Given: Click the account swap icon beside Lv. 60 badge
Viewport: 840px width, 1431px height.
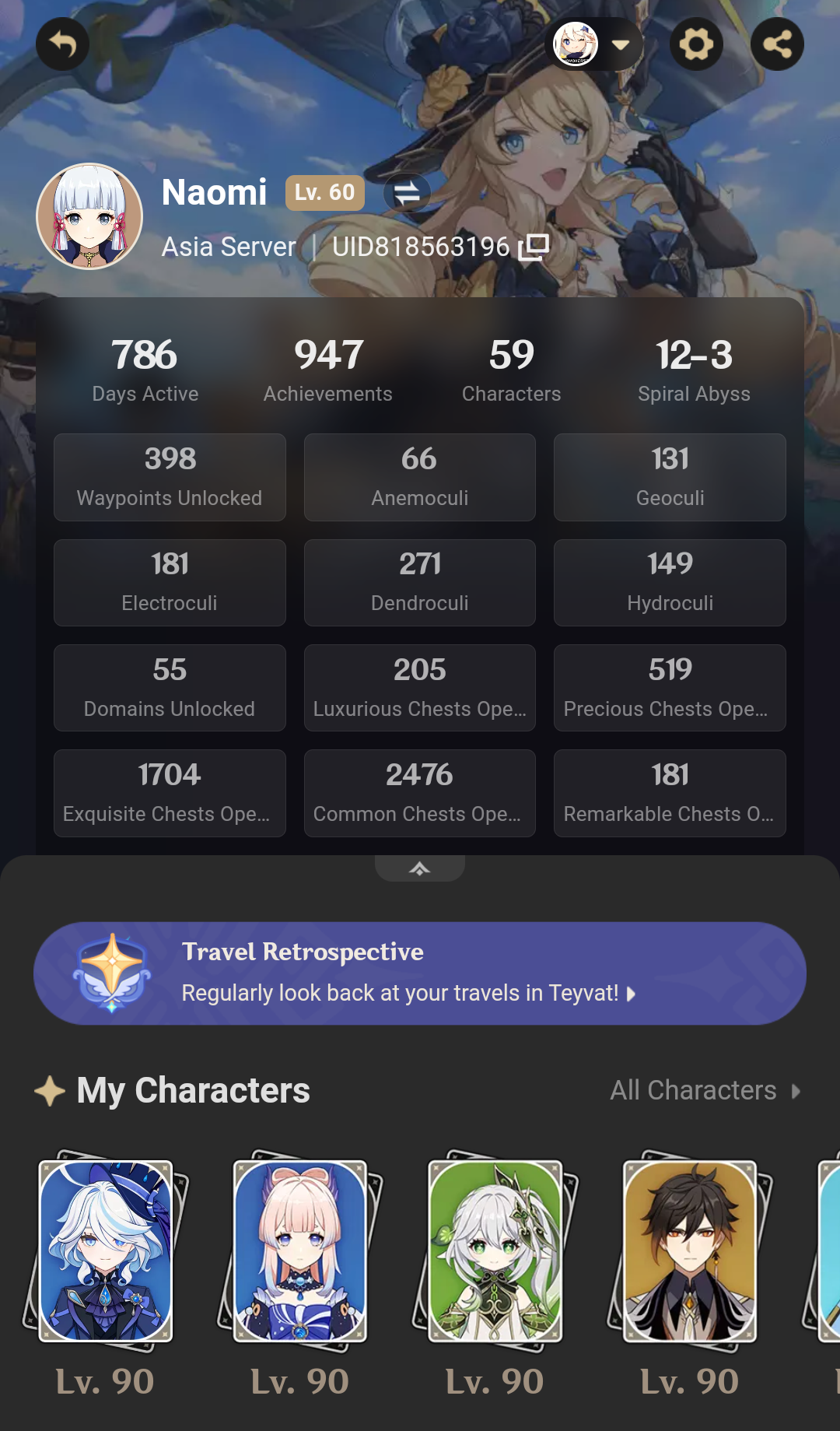Looking at the screenshot, I should [407, 192].
